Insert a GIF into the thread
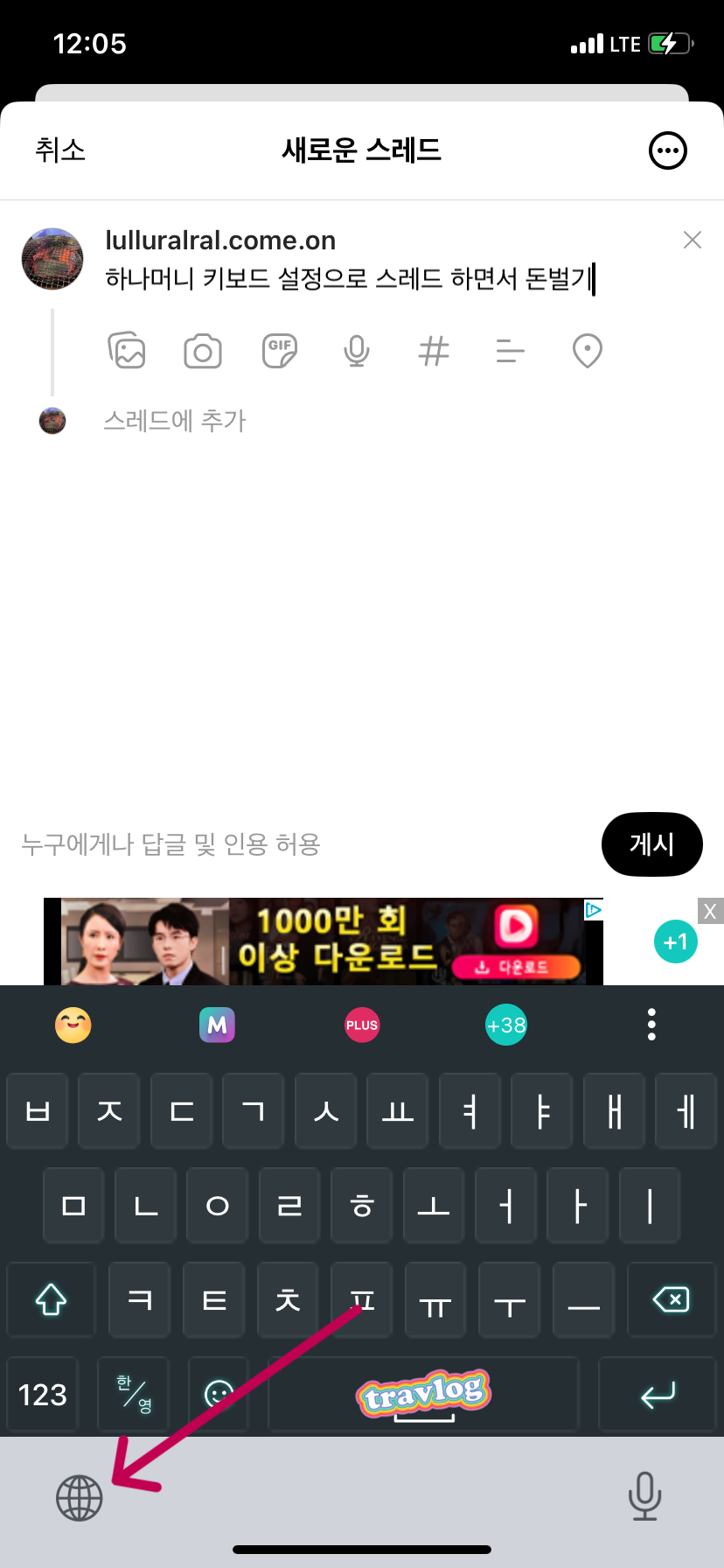 coord(279,350)
